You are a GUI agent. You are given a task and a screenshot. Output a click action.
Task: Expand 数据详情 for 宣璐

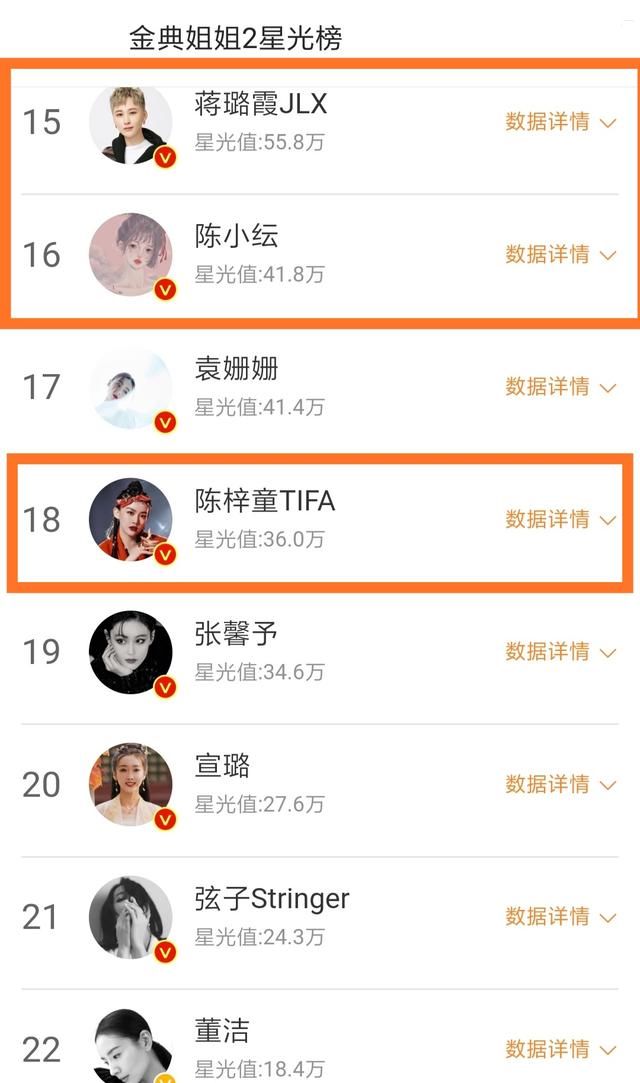[x=560, y=784]
